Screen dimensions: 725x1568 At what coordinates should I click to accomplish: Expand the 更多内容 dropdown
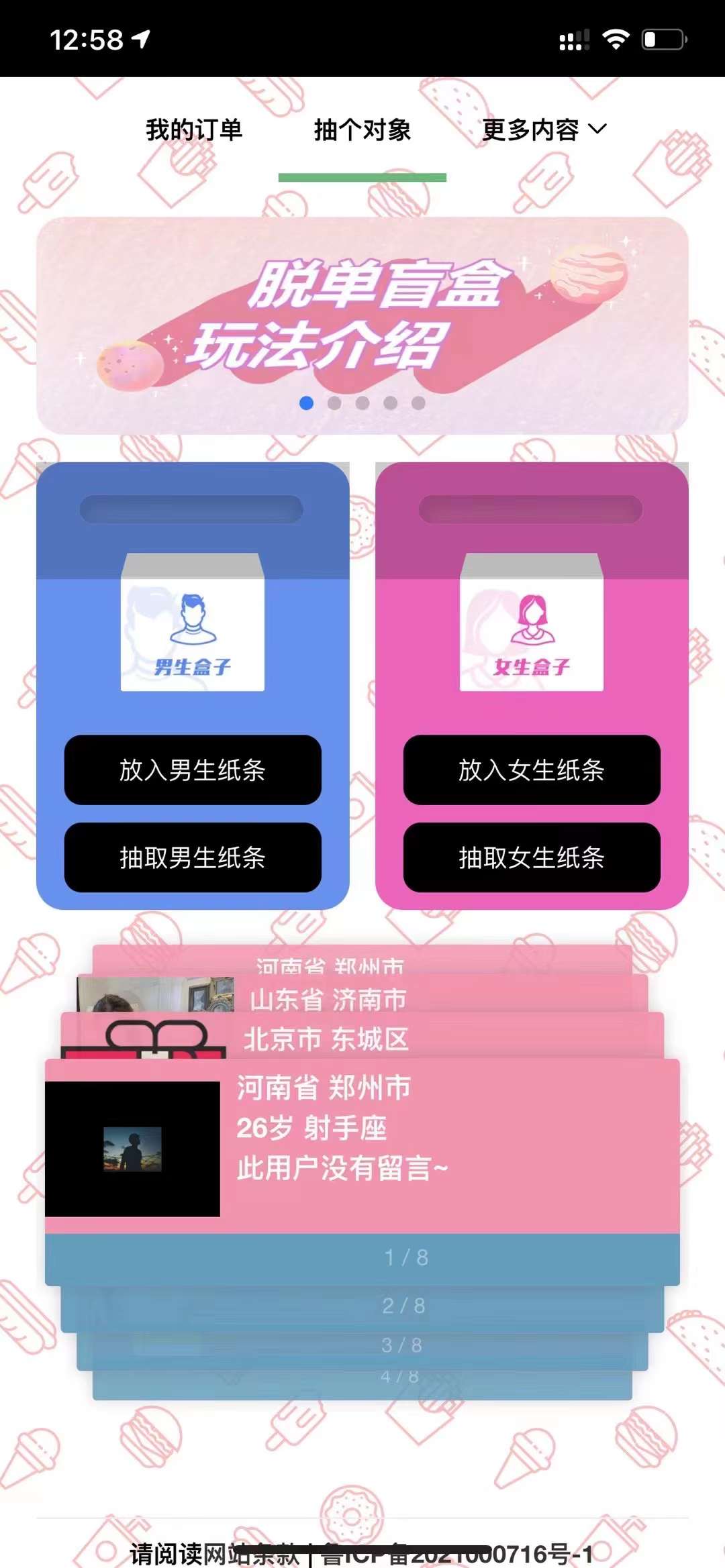(x=544, y=129)
